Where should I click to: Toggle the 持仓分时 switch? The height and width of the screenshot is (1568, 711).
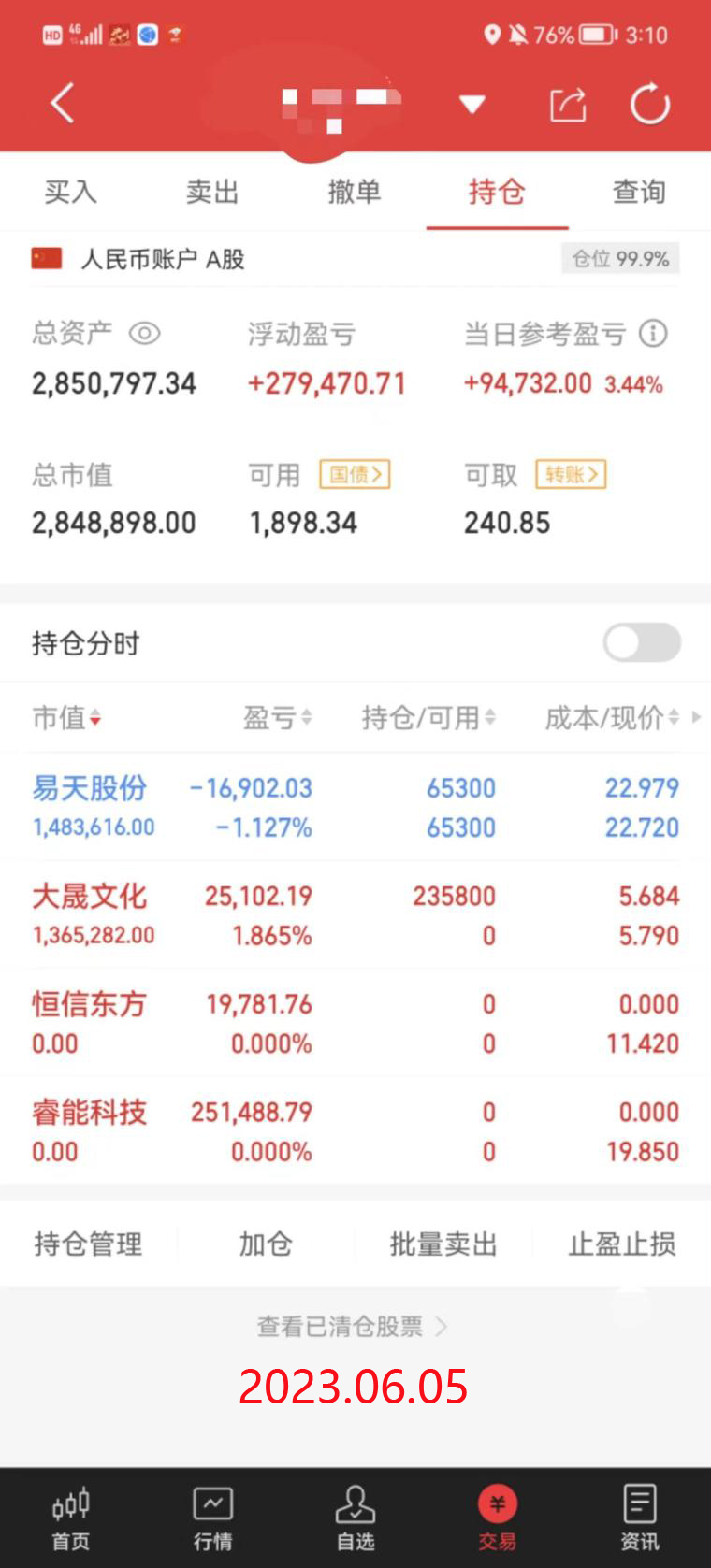(642, 642)
